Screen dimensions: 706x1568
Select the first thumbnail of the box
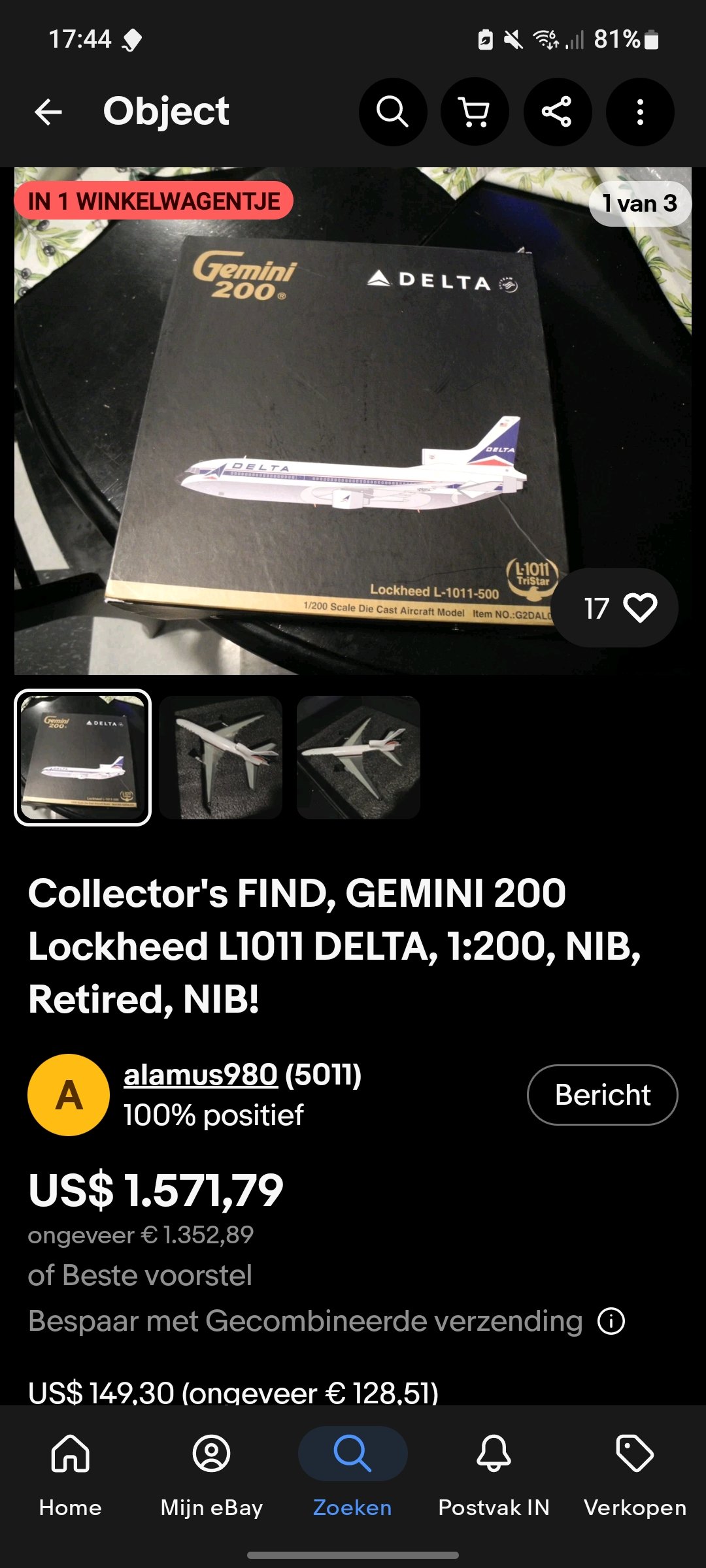pyautogui.click(x=83, y=757)
